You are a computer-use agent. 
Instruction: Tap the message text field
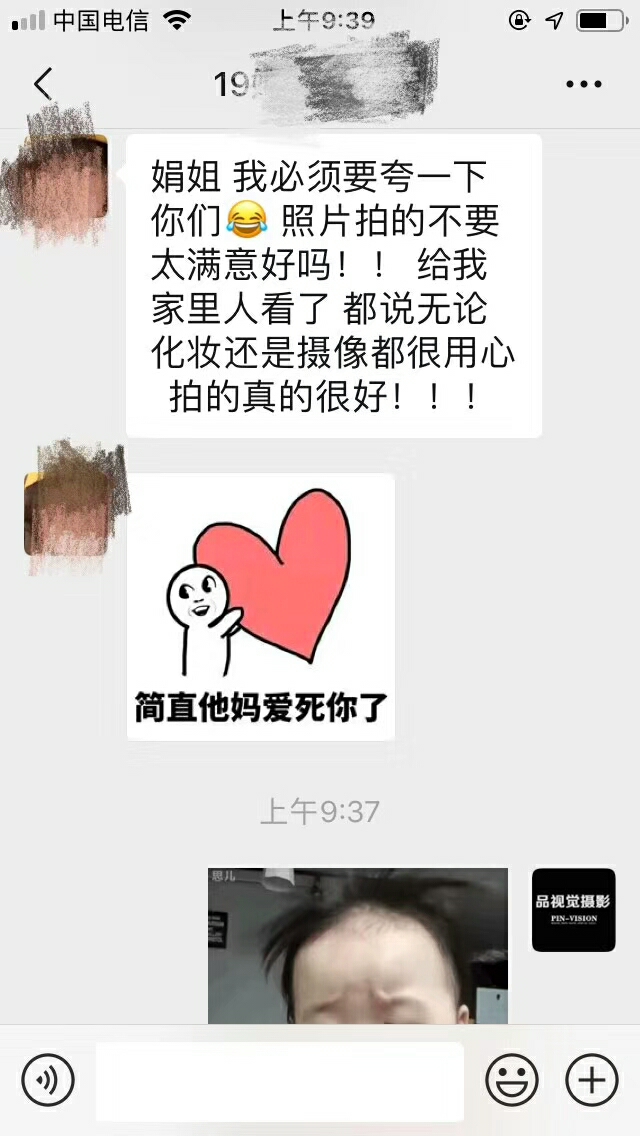tap(280, 1081)
